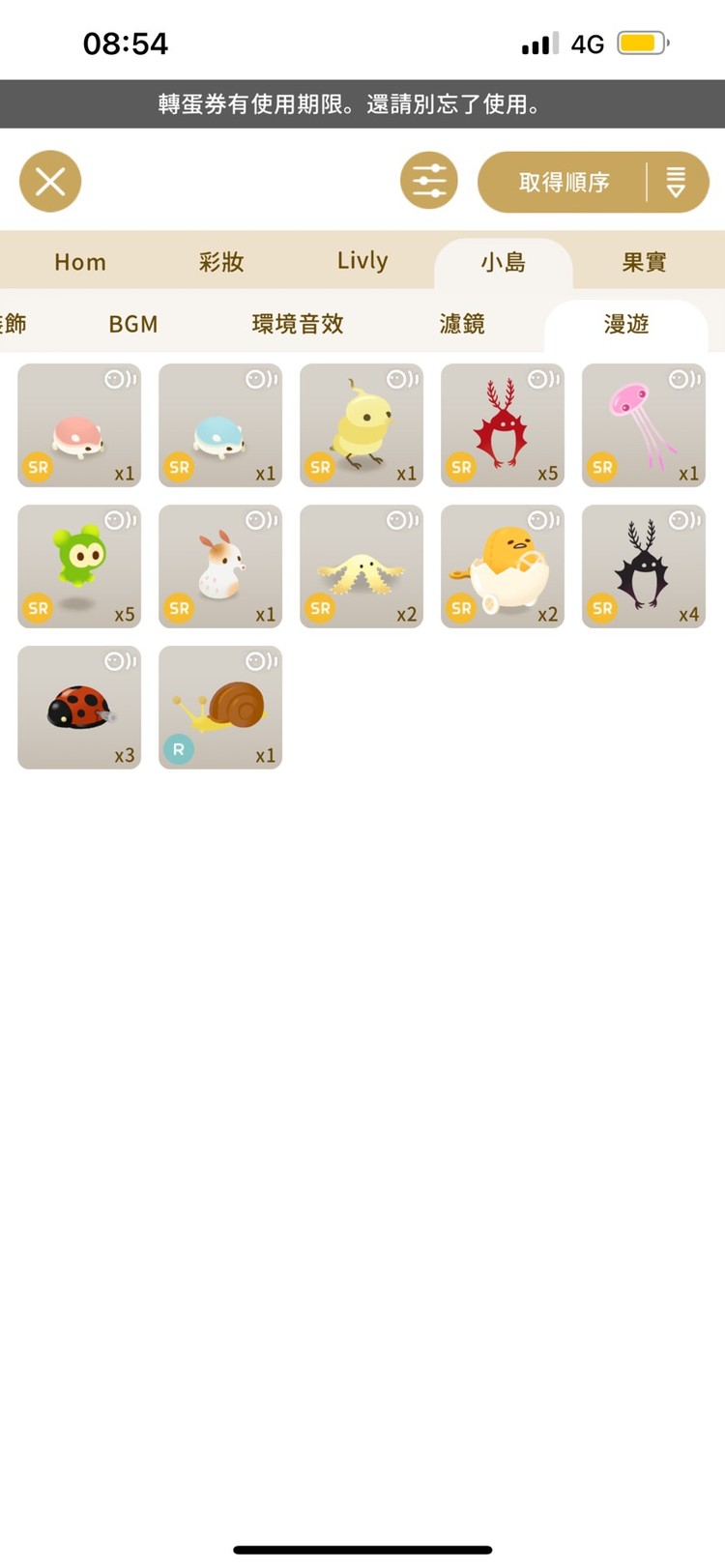
Task: Select the ladybug item
Action: tap(79, 708)
